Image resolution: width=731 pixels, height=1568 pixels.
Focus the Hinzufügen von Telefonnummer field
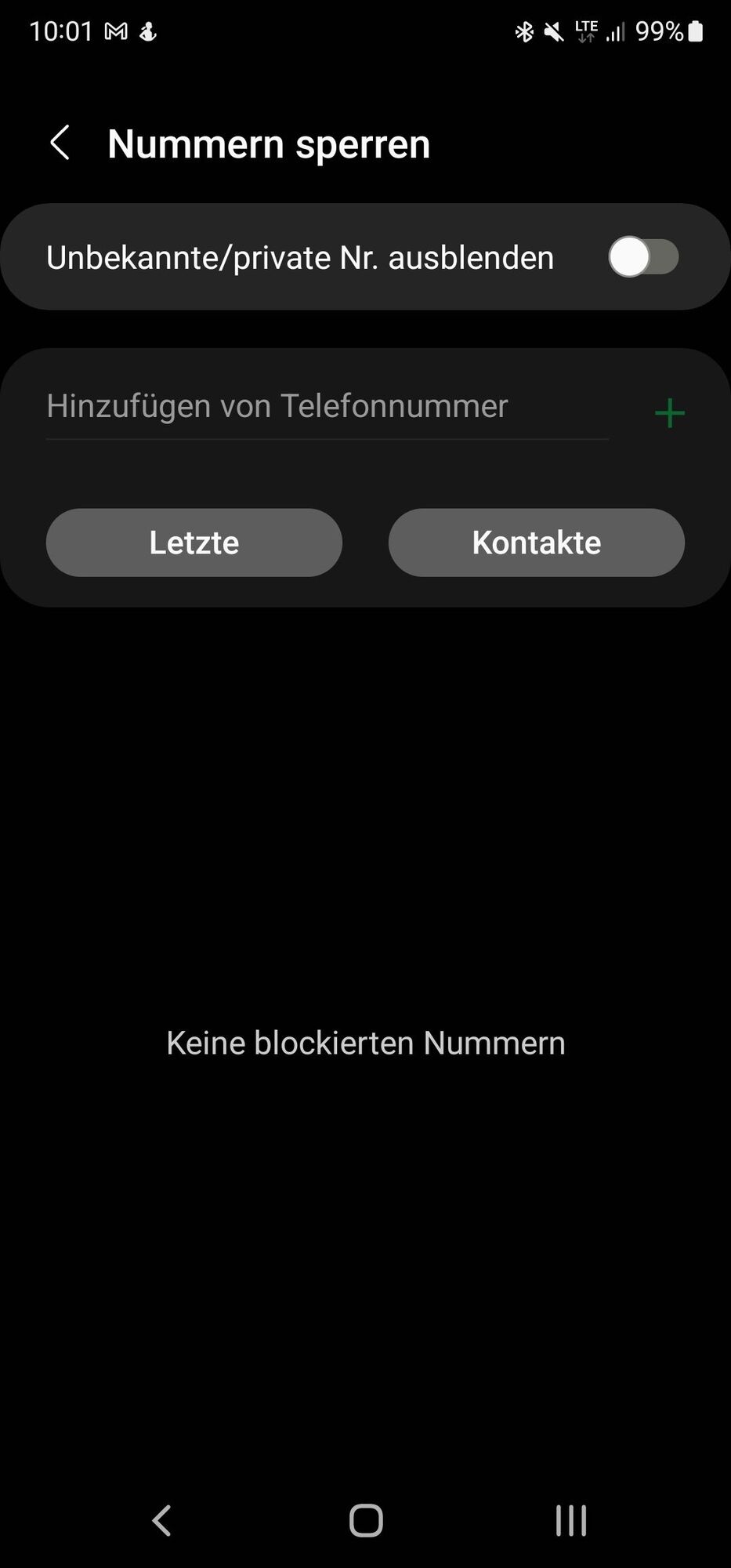point(326,407)
